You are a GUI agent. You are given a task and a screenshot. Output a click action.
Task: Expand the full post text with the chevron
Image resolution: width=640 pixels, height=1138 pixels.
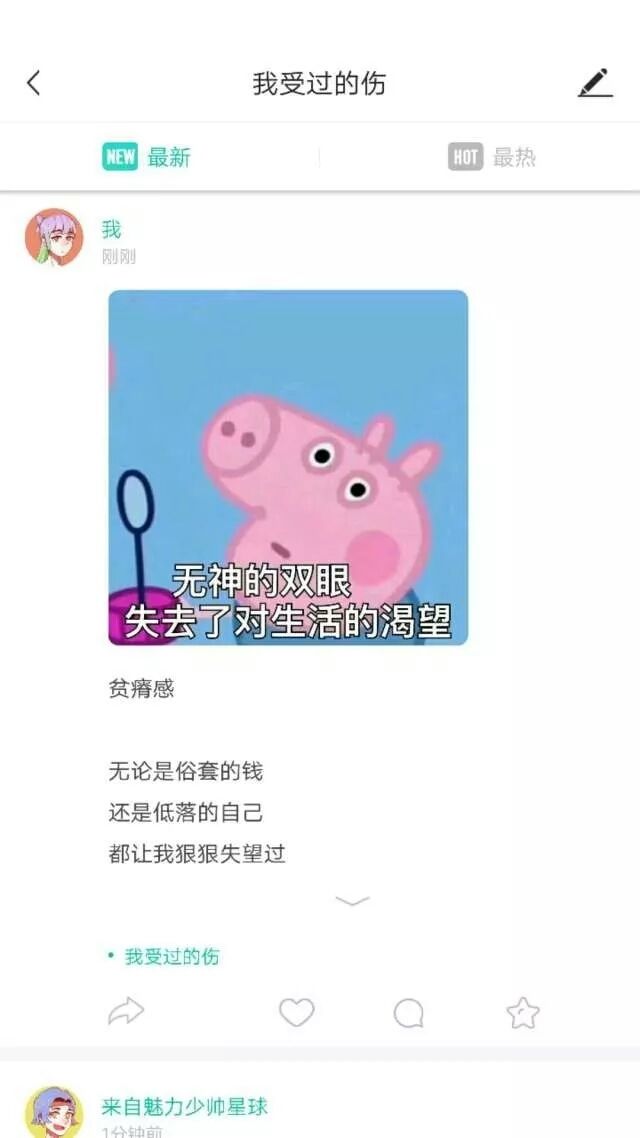coord(352,901)
